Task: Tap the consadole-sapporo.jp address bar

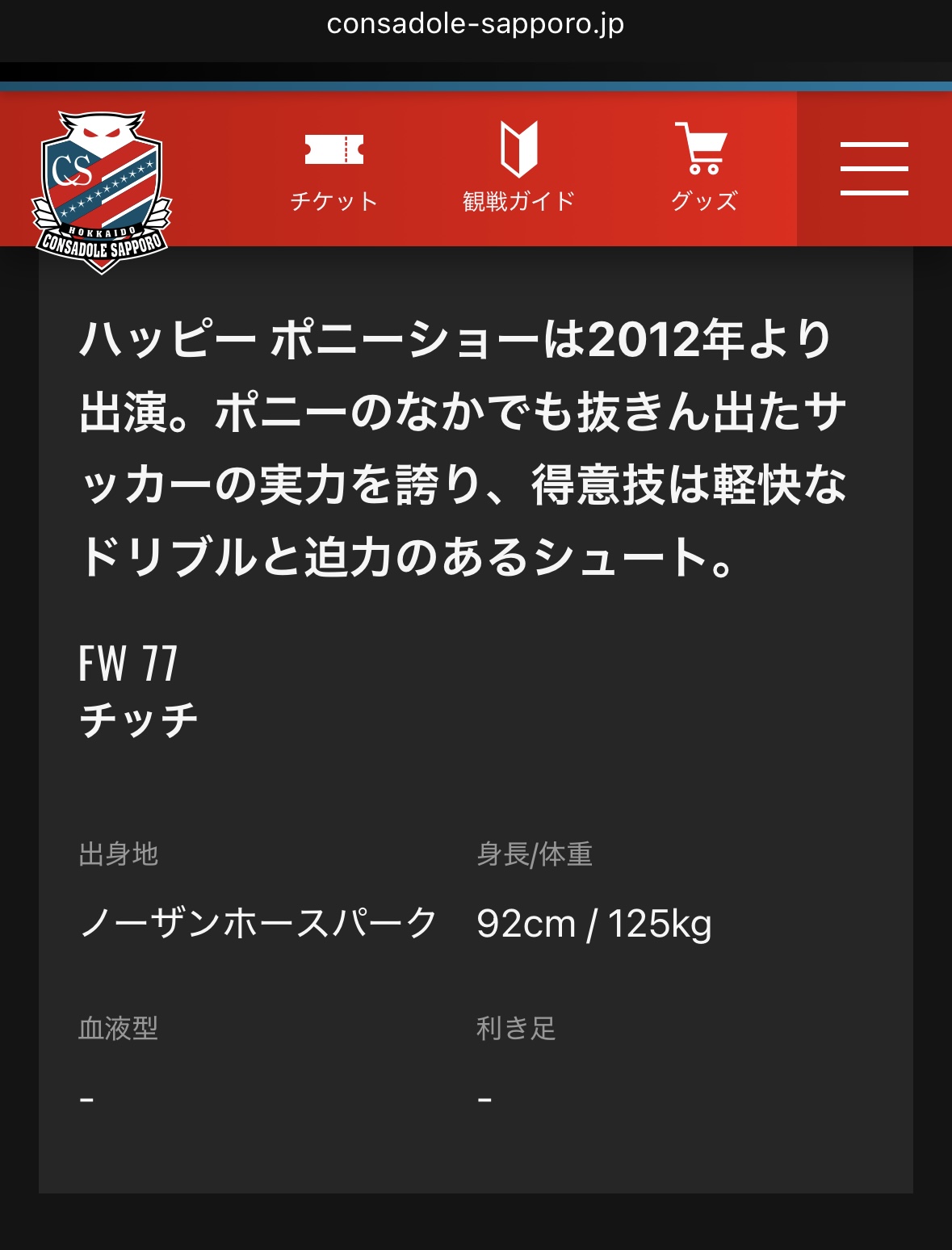Action: 476,24
